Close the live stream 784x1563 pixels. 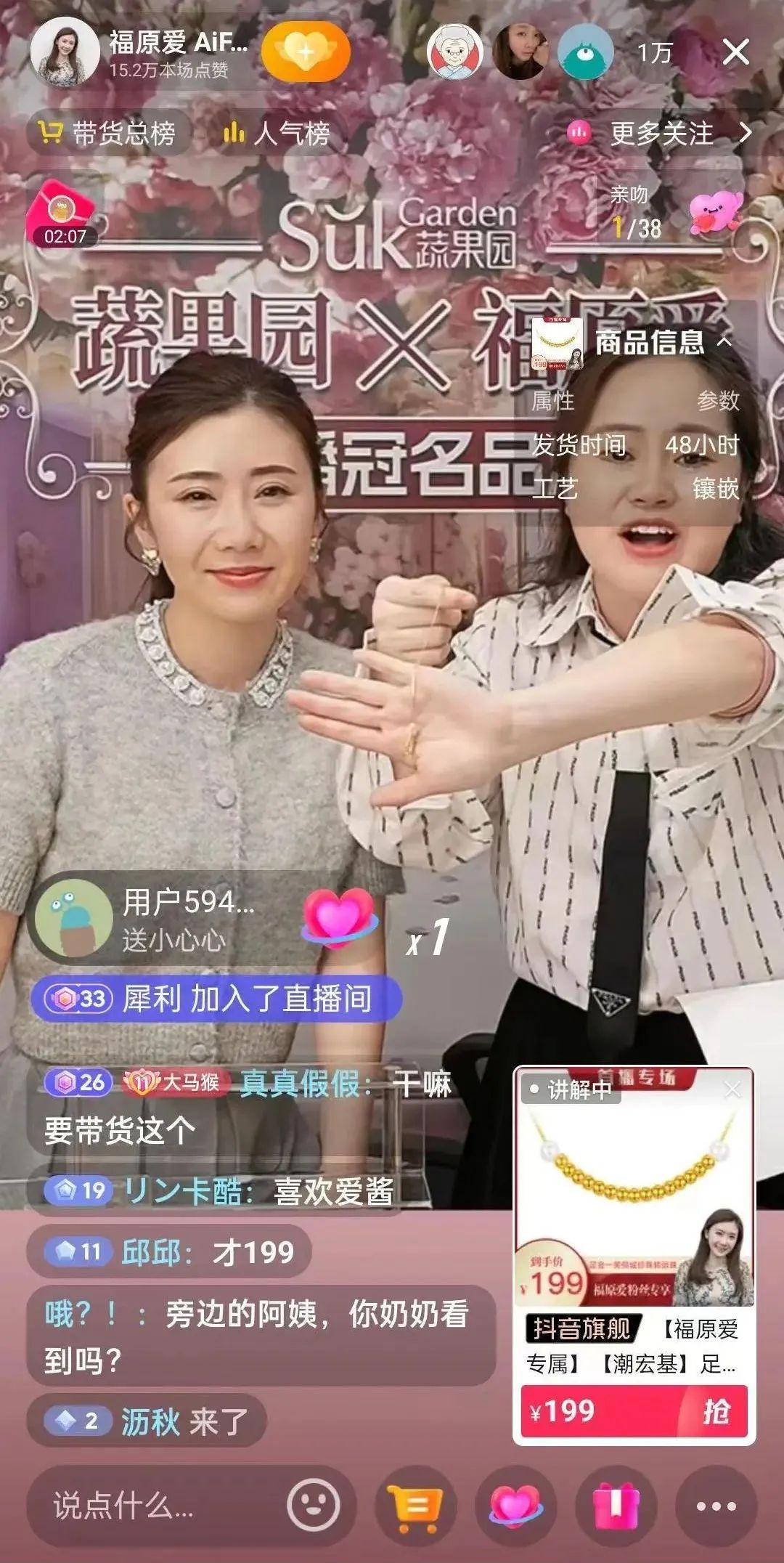tap(736, 52)
